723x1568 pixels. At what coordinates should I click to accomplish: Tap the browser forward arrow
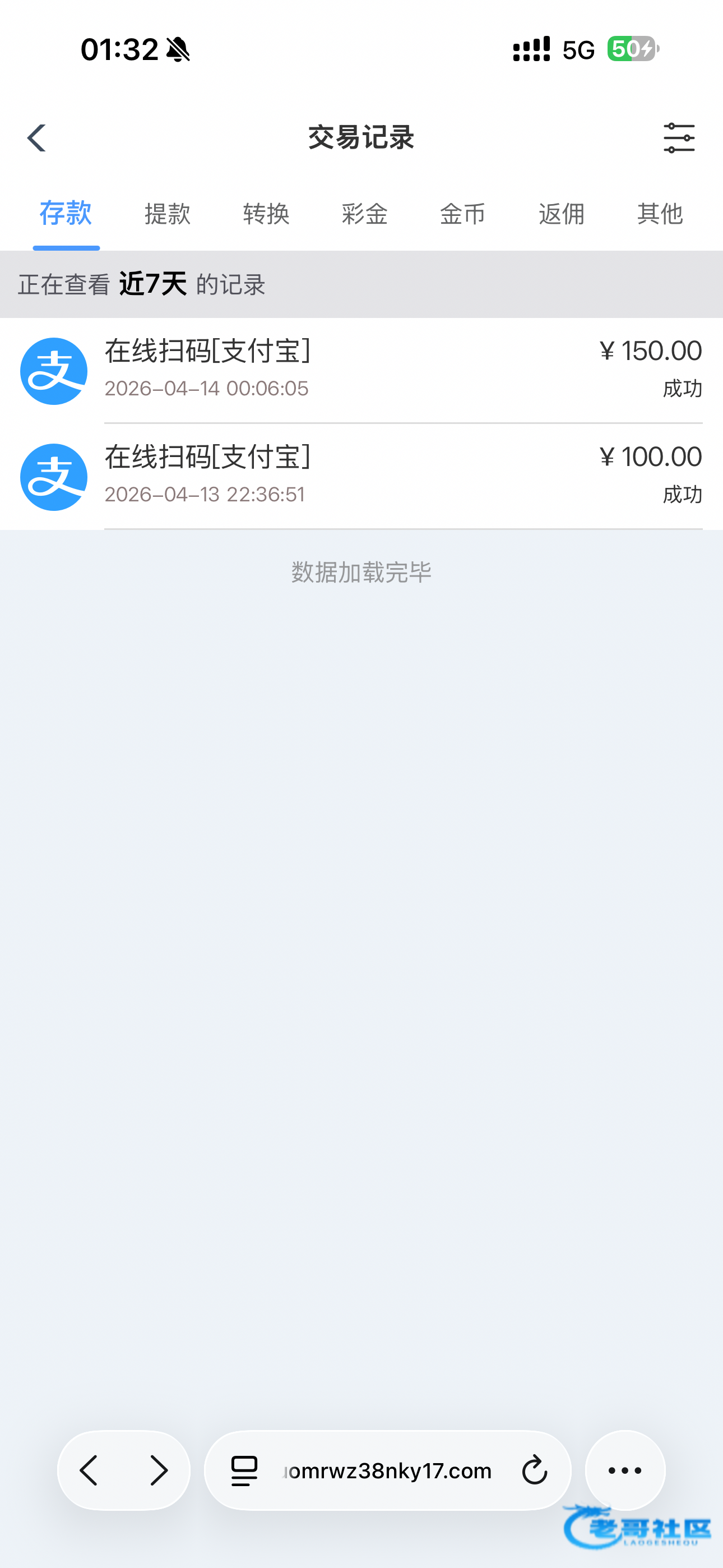point(159,1470)
